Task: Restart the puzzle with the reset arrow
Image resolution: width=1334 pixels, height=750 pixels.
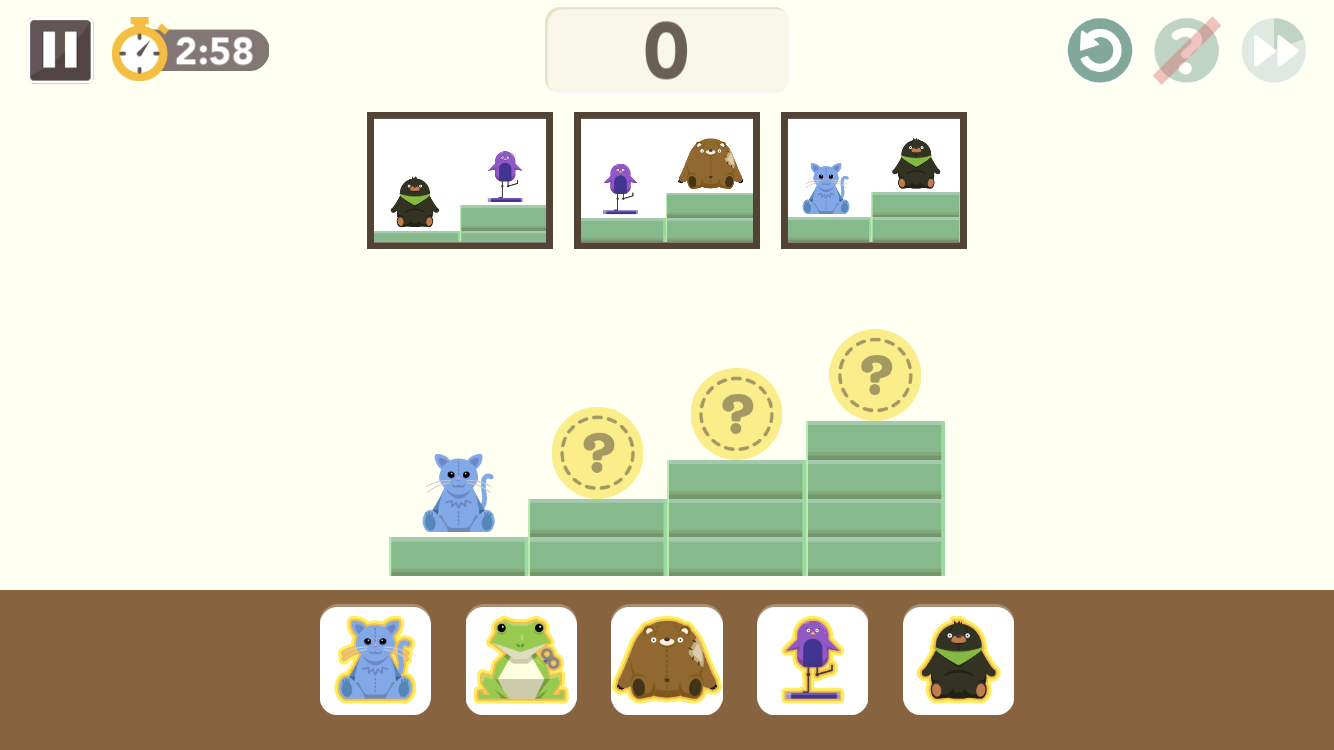Action: [x=1099, y=50]
